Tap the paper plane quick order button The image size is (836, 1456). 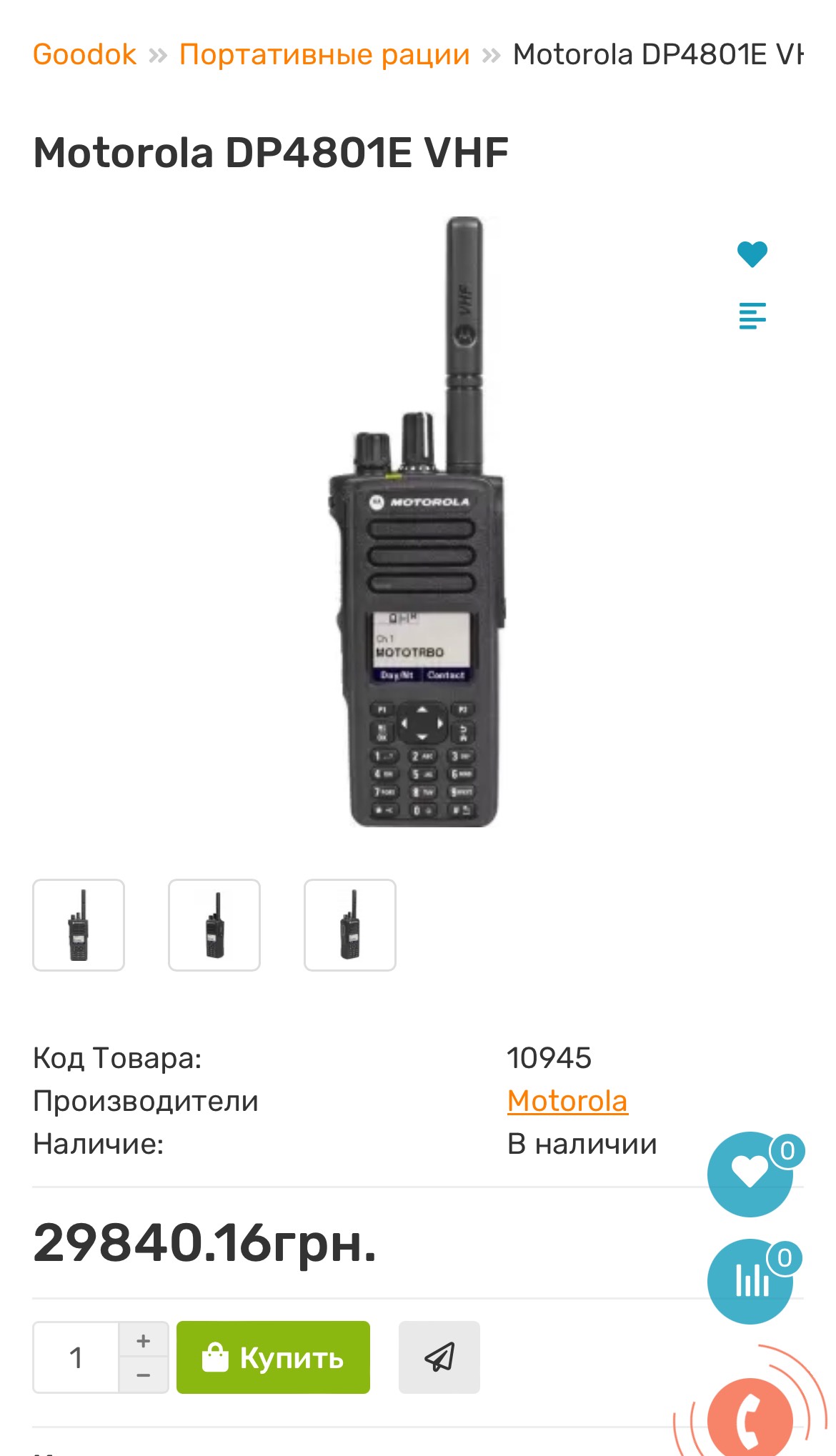tap(439, 1357)
